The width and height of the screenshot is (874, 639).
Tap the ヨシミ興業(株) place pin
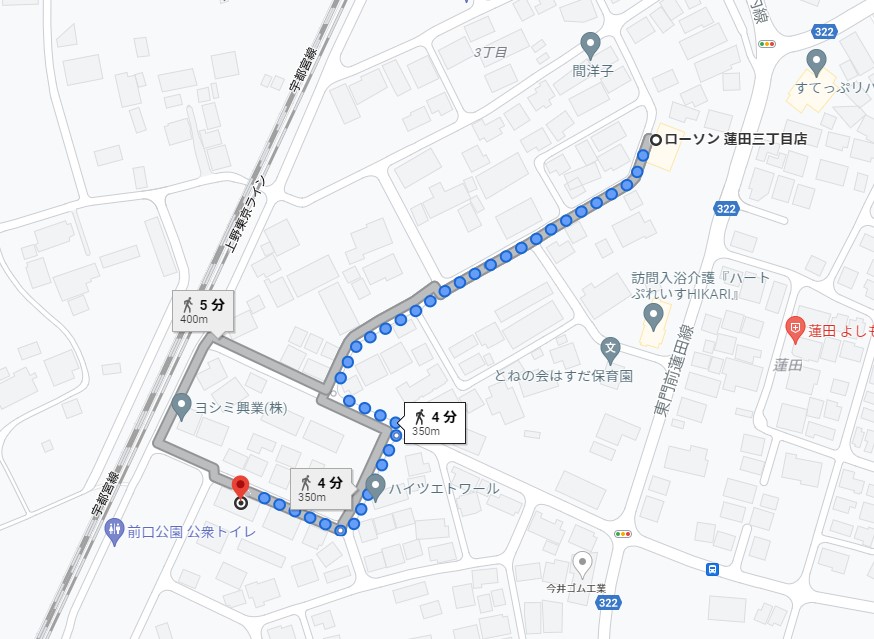click(181, 405)
